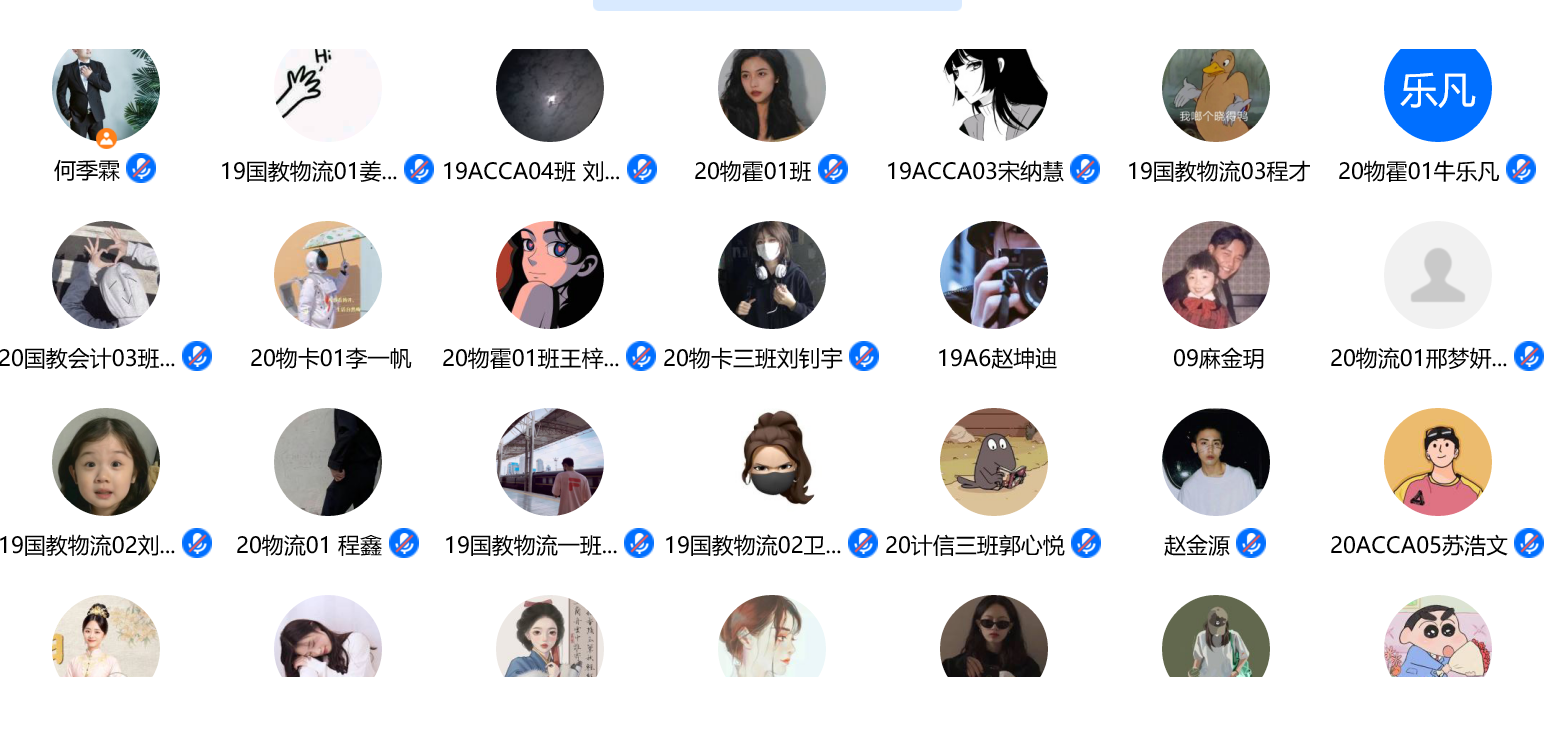This screenshot has width=1565, height=753.
Task: Open the 20物霍01班王梓 participant tile
Action: pyautogui.click(x=549, y=276)
